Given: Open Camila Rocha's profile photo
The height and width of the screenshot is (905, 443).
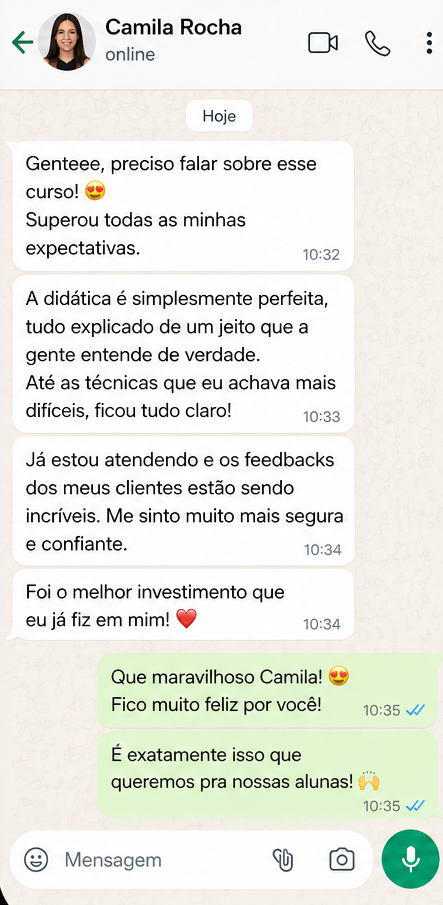Looking at the screenshot, I should 67,42.
